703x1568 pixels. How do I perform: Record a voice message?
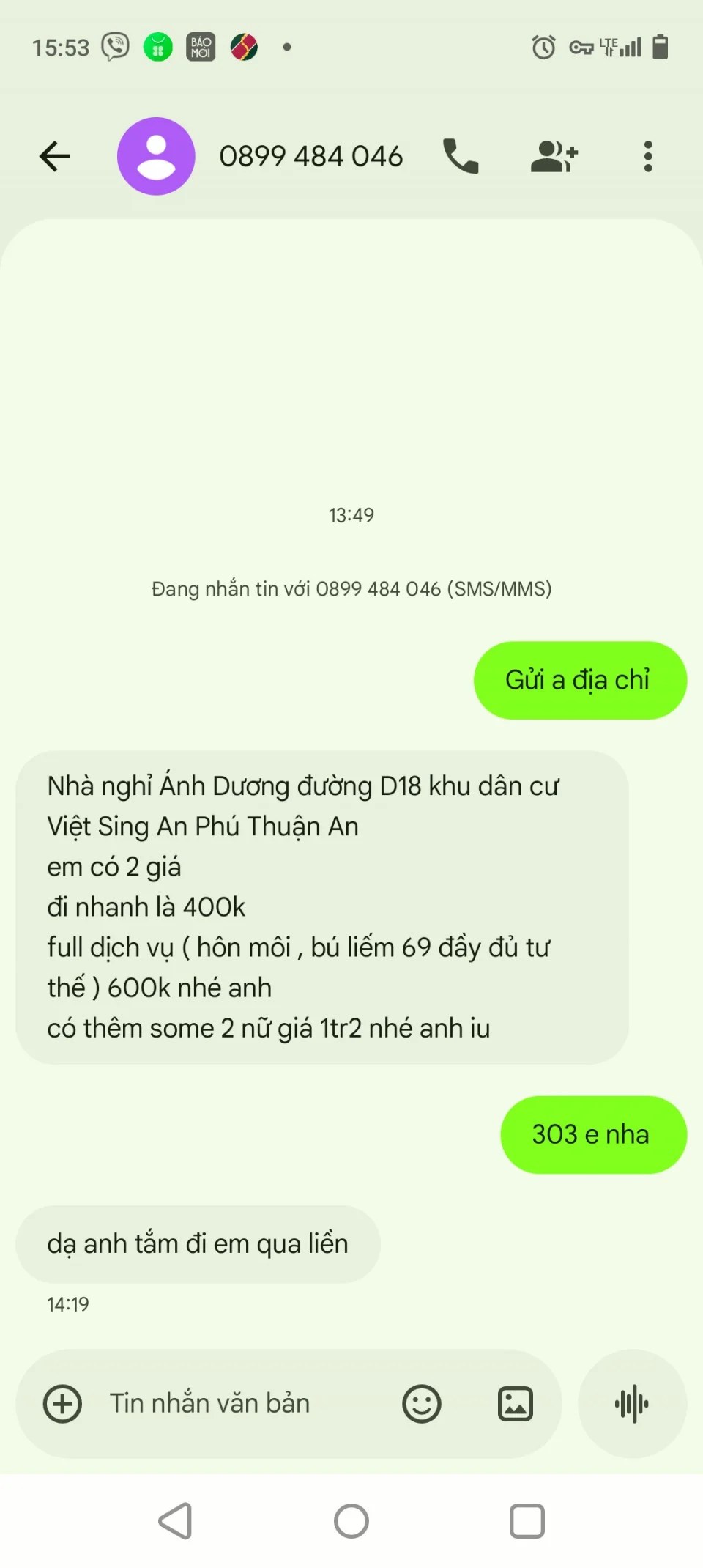tap(632, 1404)
